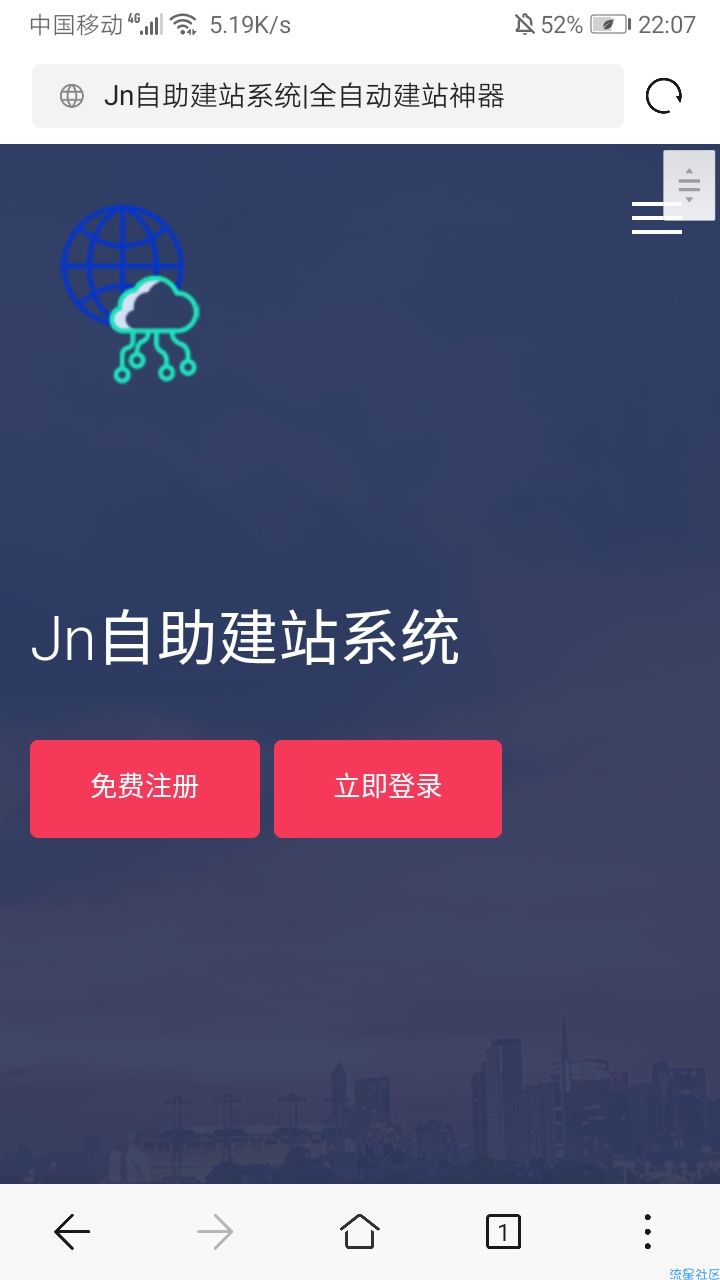
Task: Go to the browser home page
Action: click(360, 1232)
